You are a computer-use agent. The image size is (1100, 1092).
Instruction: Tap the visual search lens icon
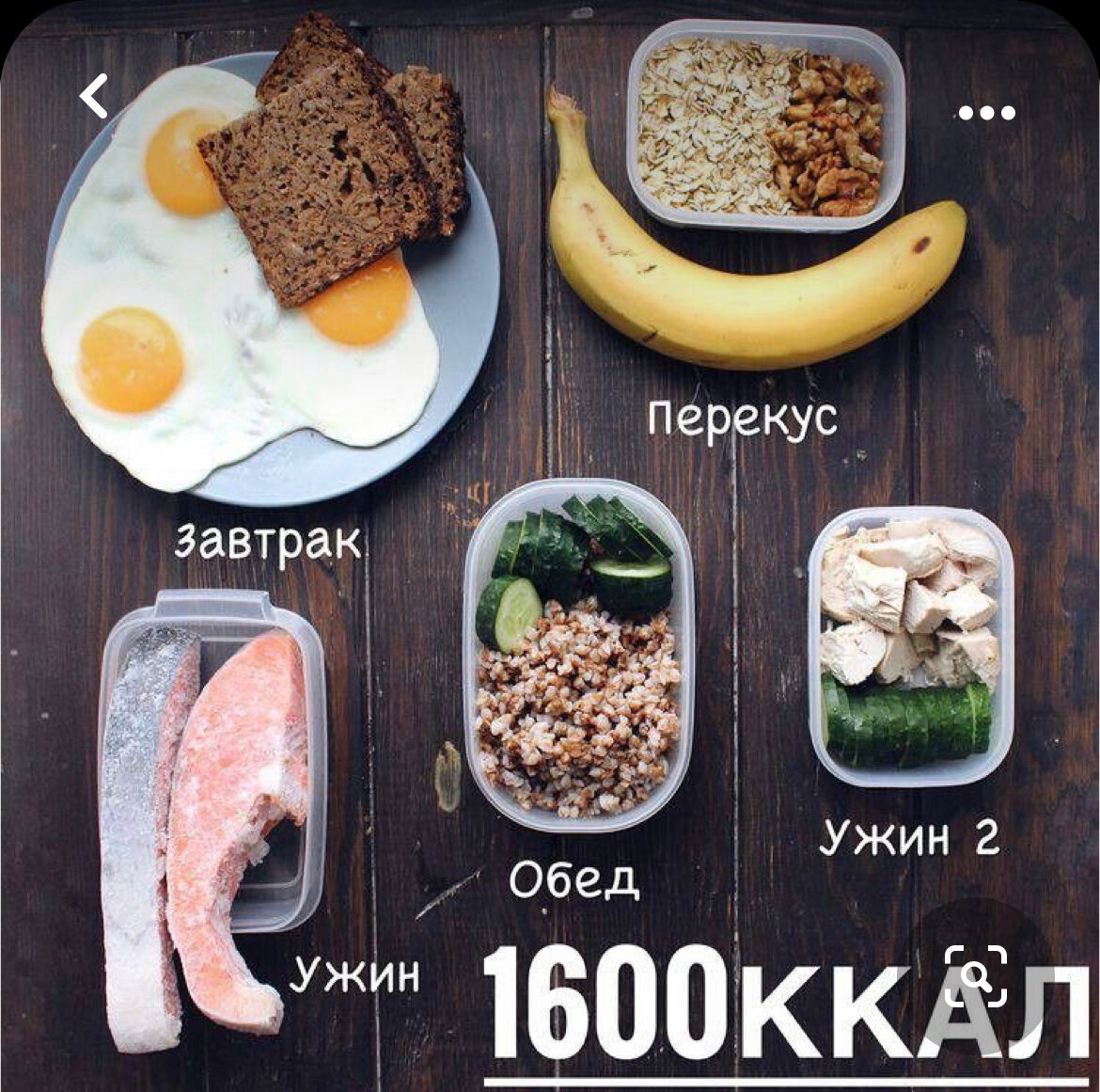pyautogui.click(x=975, y=976)
